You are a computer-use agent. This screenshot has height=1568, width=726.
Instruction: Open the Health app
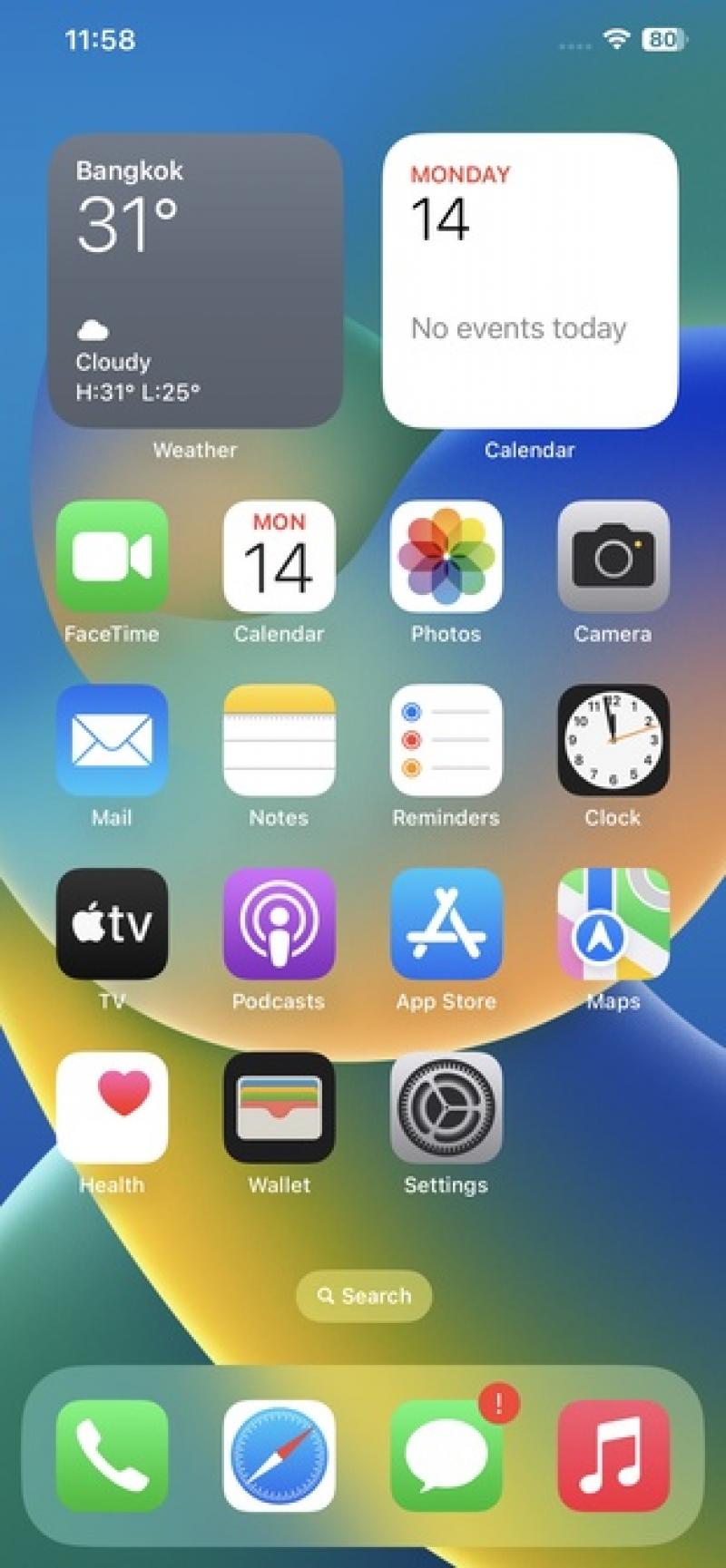(x=112, y=1107)
